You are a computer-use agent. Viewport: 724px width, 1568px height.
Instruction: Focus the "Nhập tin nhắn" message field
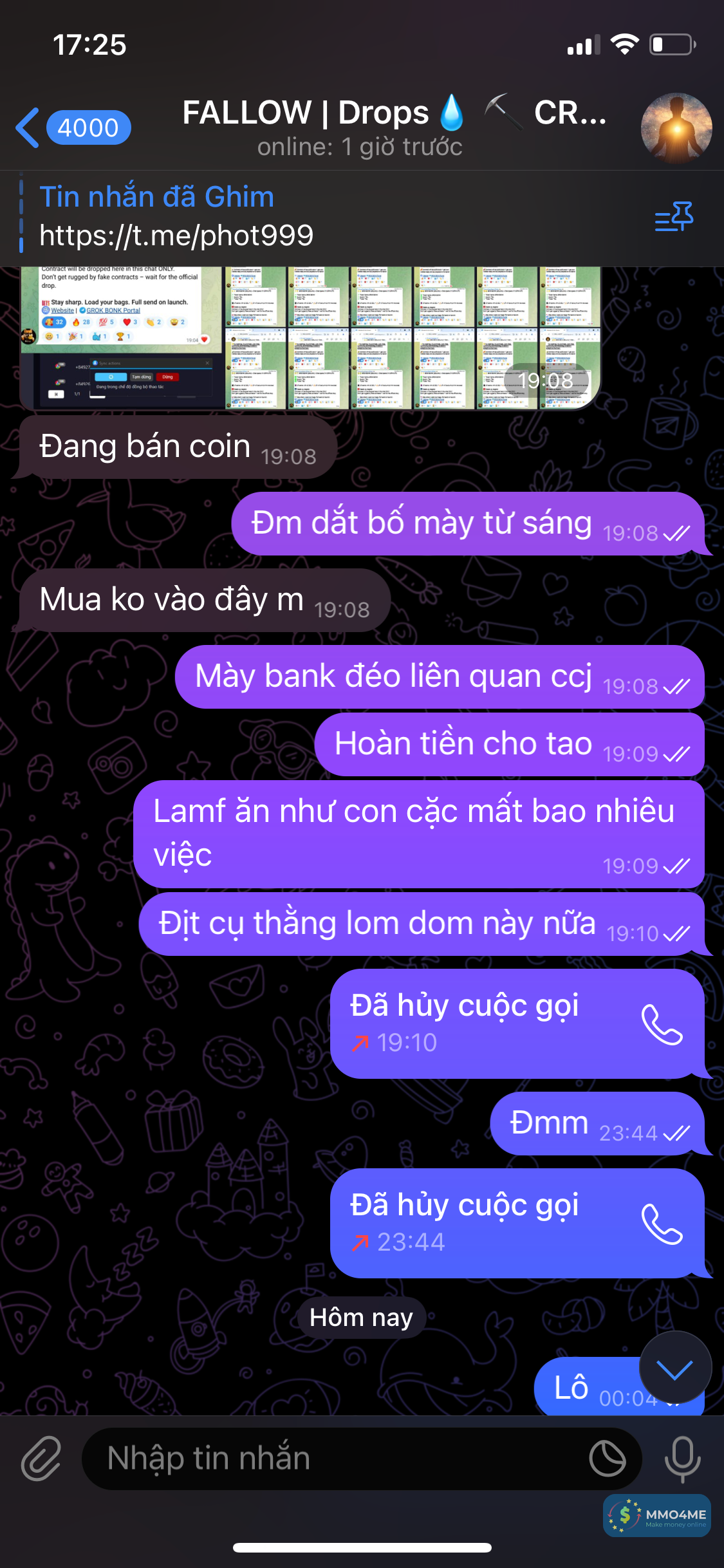coord(335,1459)
